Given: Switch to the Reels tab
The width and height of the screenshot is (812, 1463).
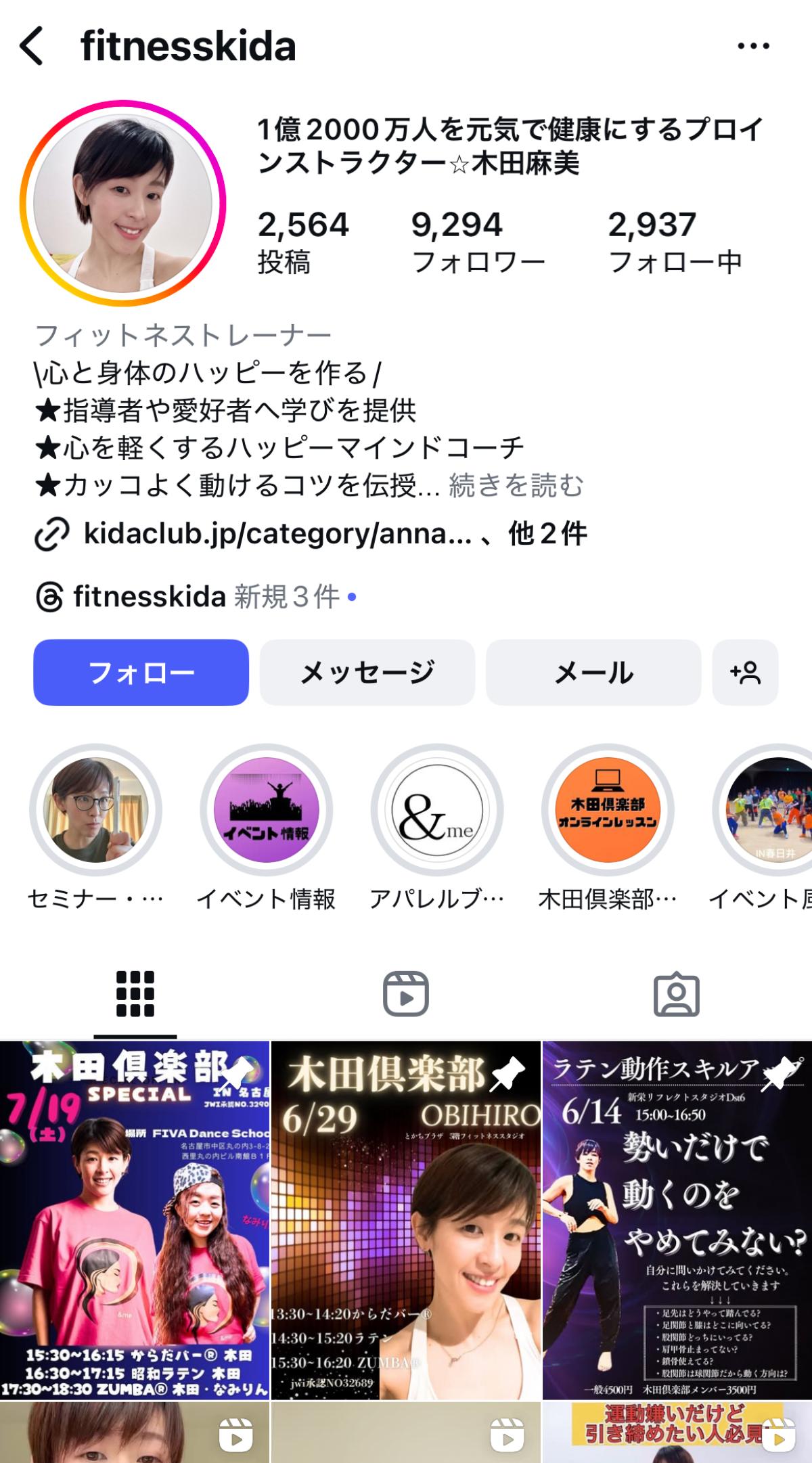Looking at the screenshot, I should point(406,993).
